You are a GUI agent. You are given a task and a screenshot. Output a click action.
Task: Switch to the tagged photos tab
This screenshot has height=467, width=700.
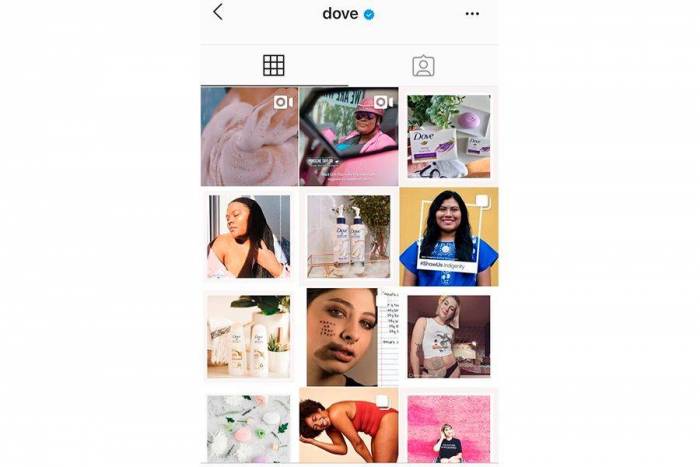(x=423, y=66)
